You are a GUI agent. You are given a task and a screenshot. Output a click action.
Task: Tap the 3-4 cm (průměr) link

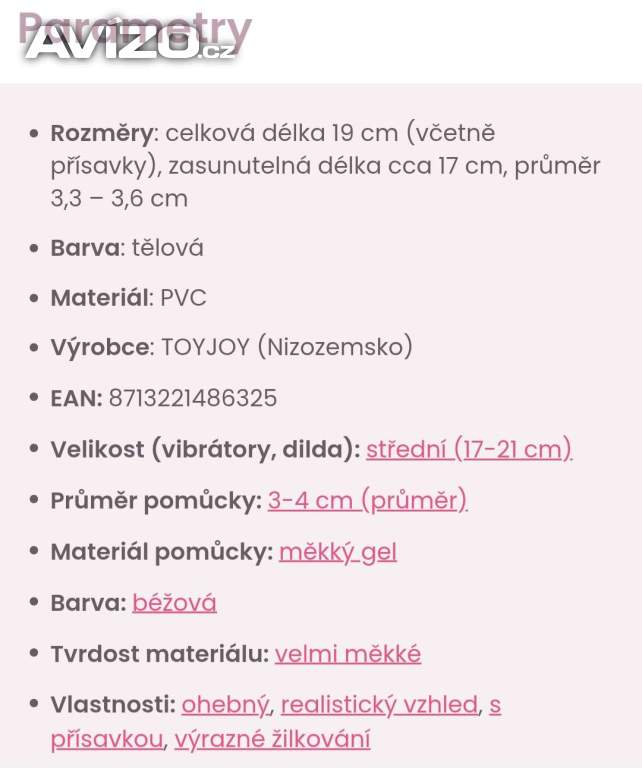367,501
